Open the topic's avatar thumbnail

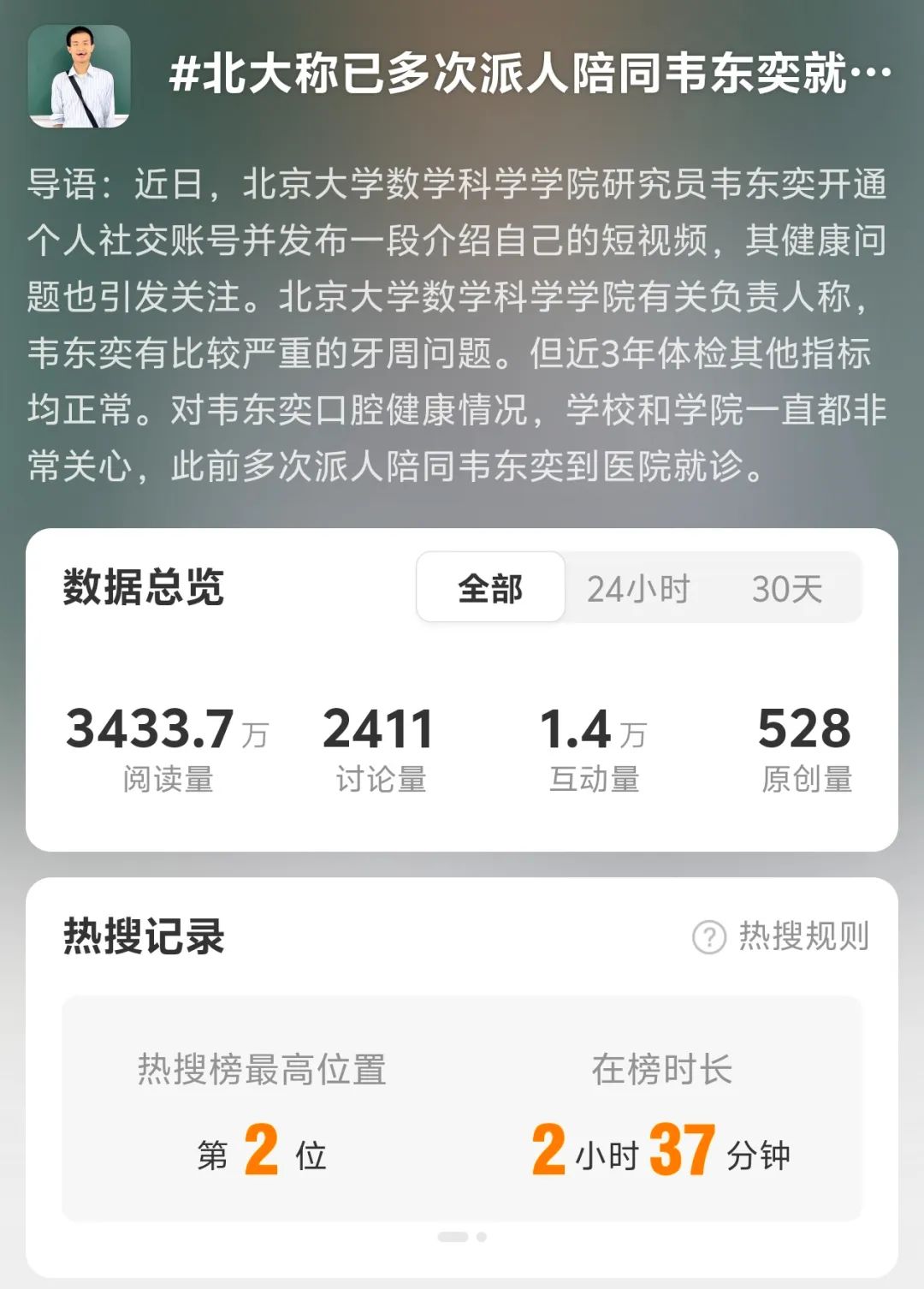pyautogui.click(x=80, y=76)
